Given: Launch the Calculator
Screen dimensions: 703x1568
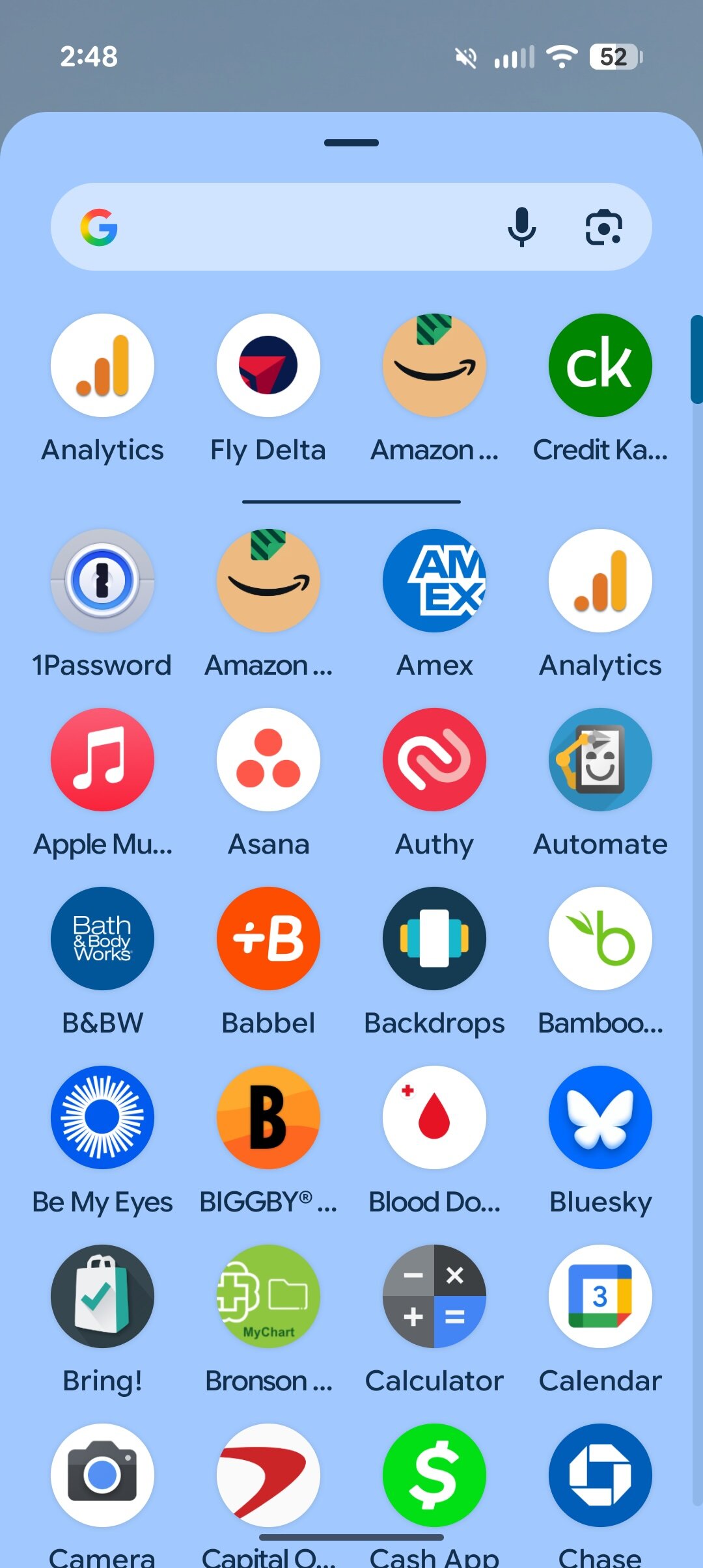Looking at the screenshot, I should 434,1297.
